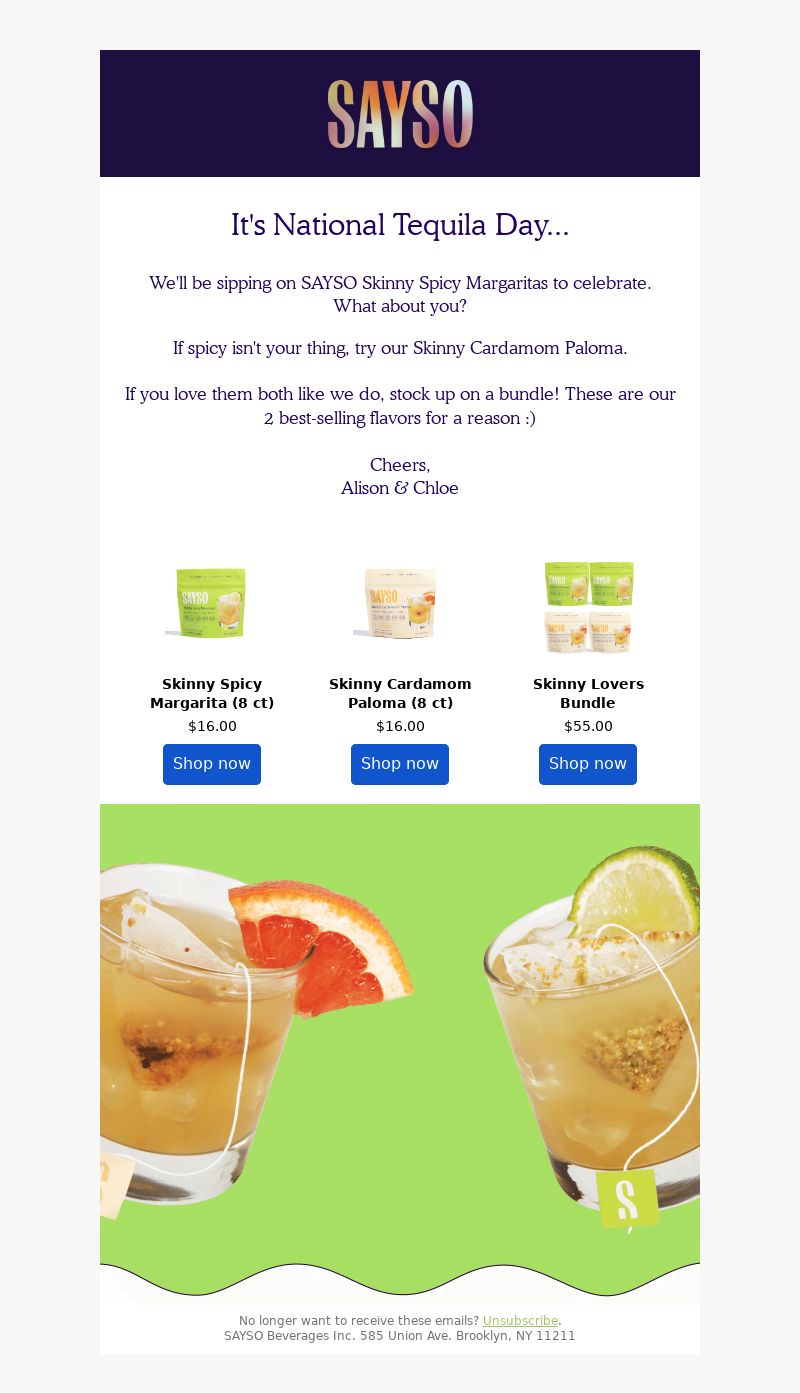Shop now for Skinny Lovers Bundle
The width and height of the screenshot is (800, 1393).
[x=588, y=764]
